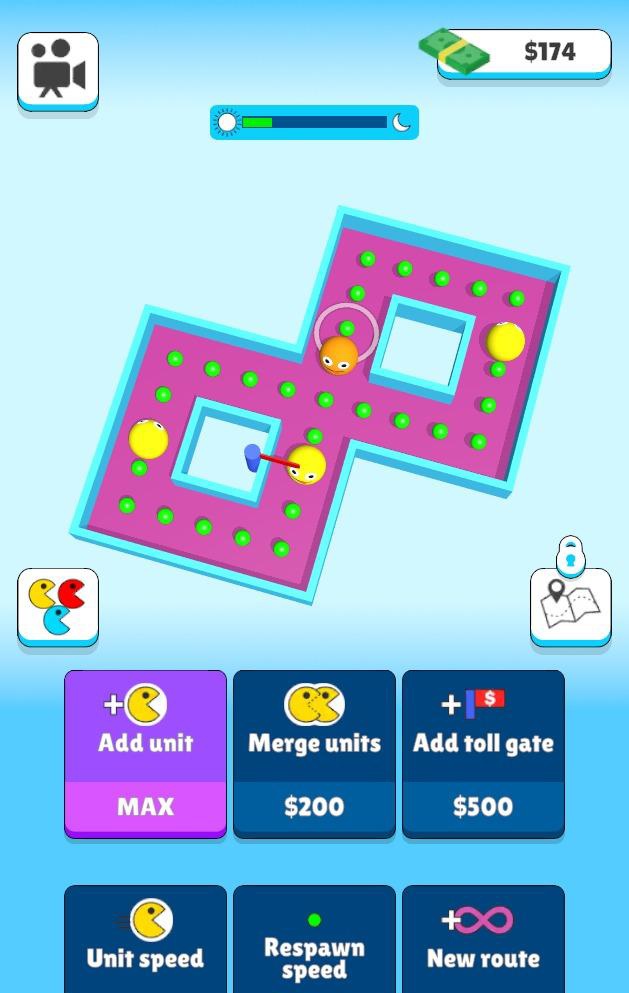The height and width of the screenshot is (993, 629).
Task: Buy Add toll gate for $500
Action: click(x=483, y=753)
